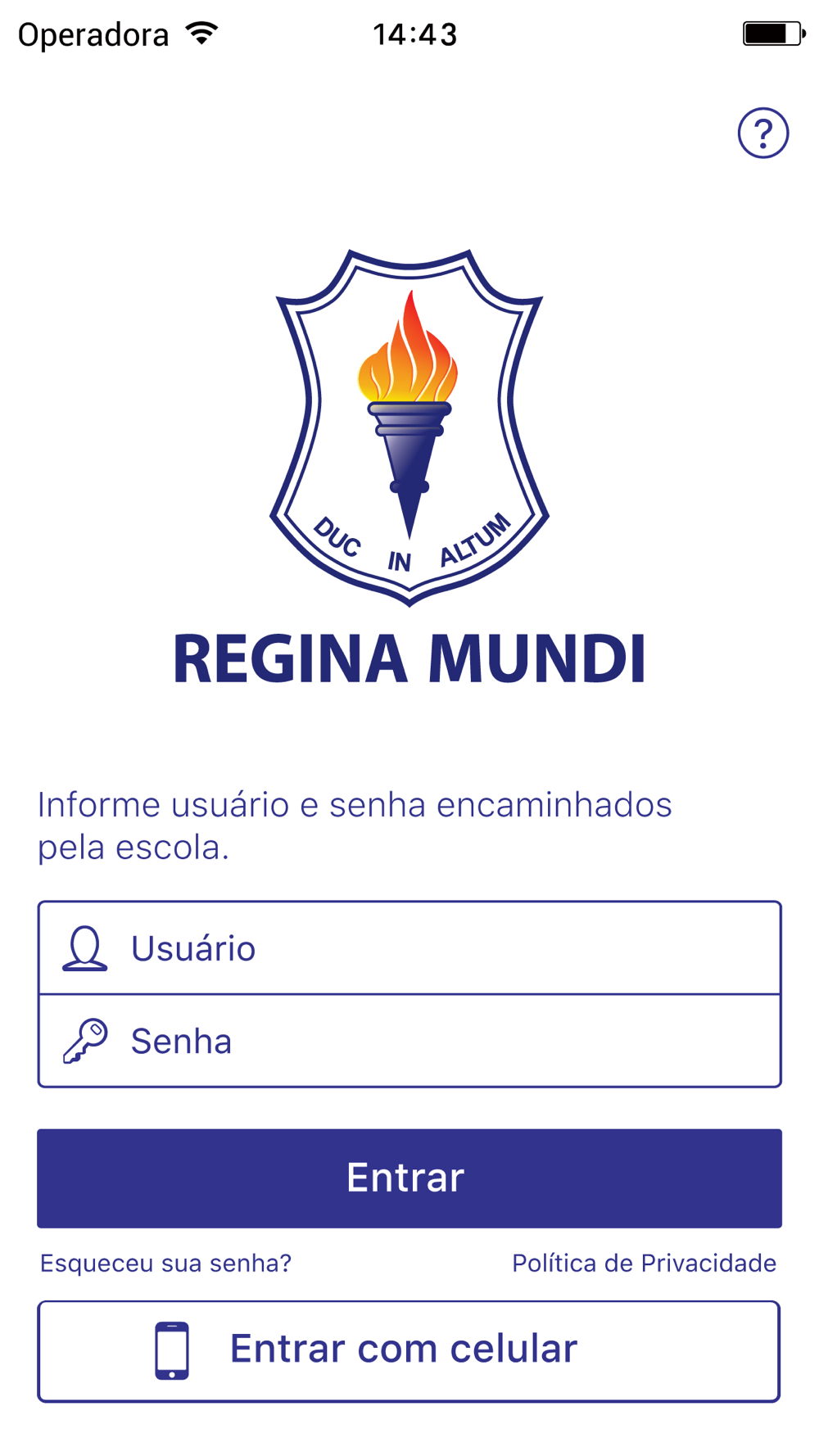Focus the Usuário input field
Screen dimensions: 819x1456
pos(409,947)
